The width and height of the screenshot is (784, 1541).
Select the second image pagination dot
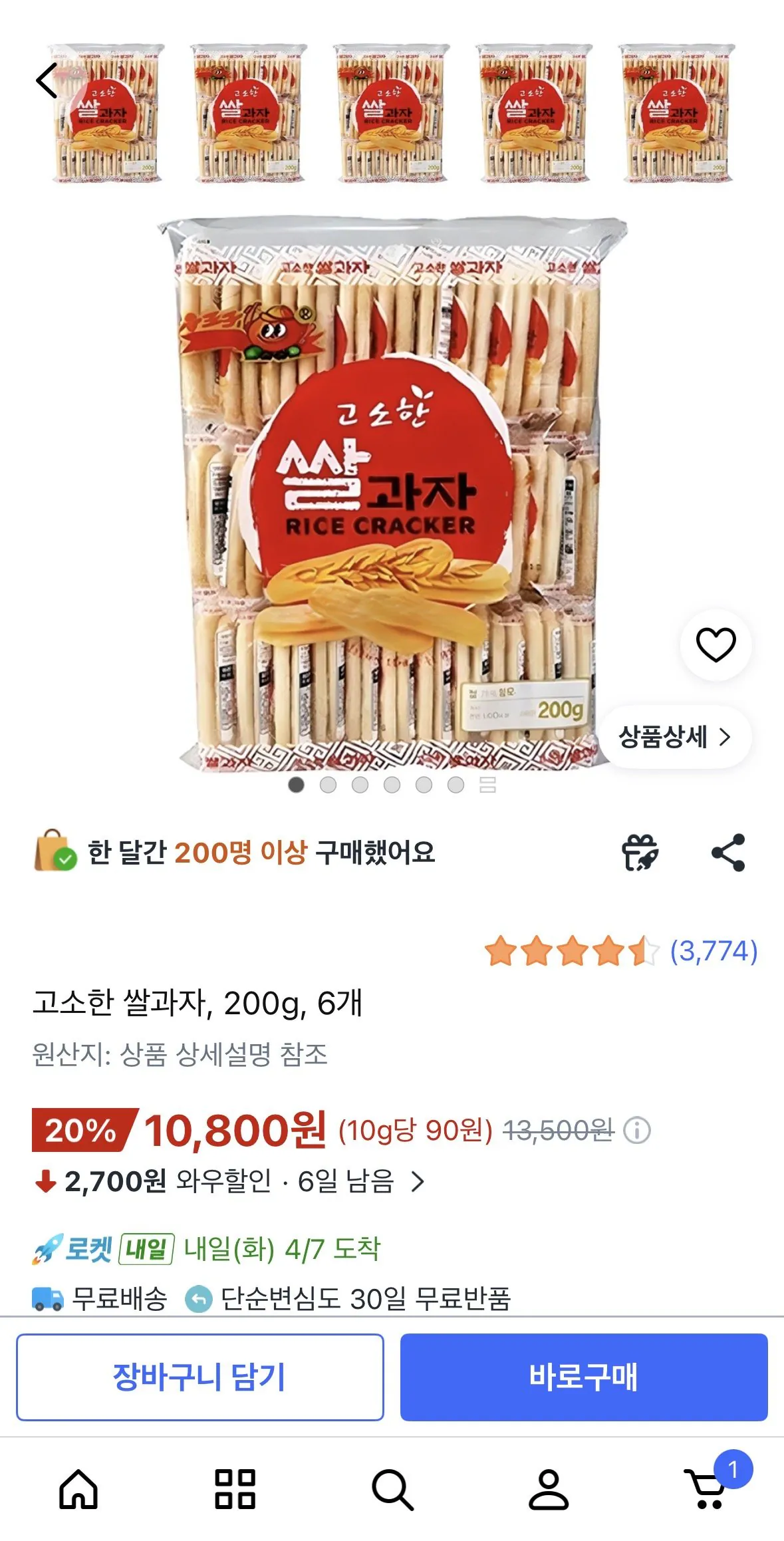pos(326,786)
